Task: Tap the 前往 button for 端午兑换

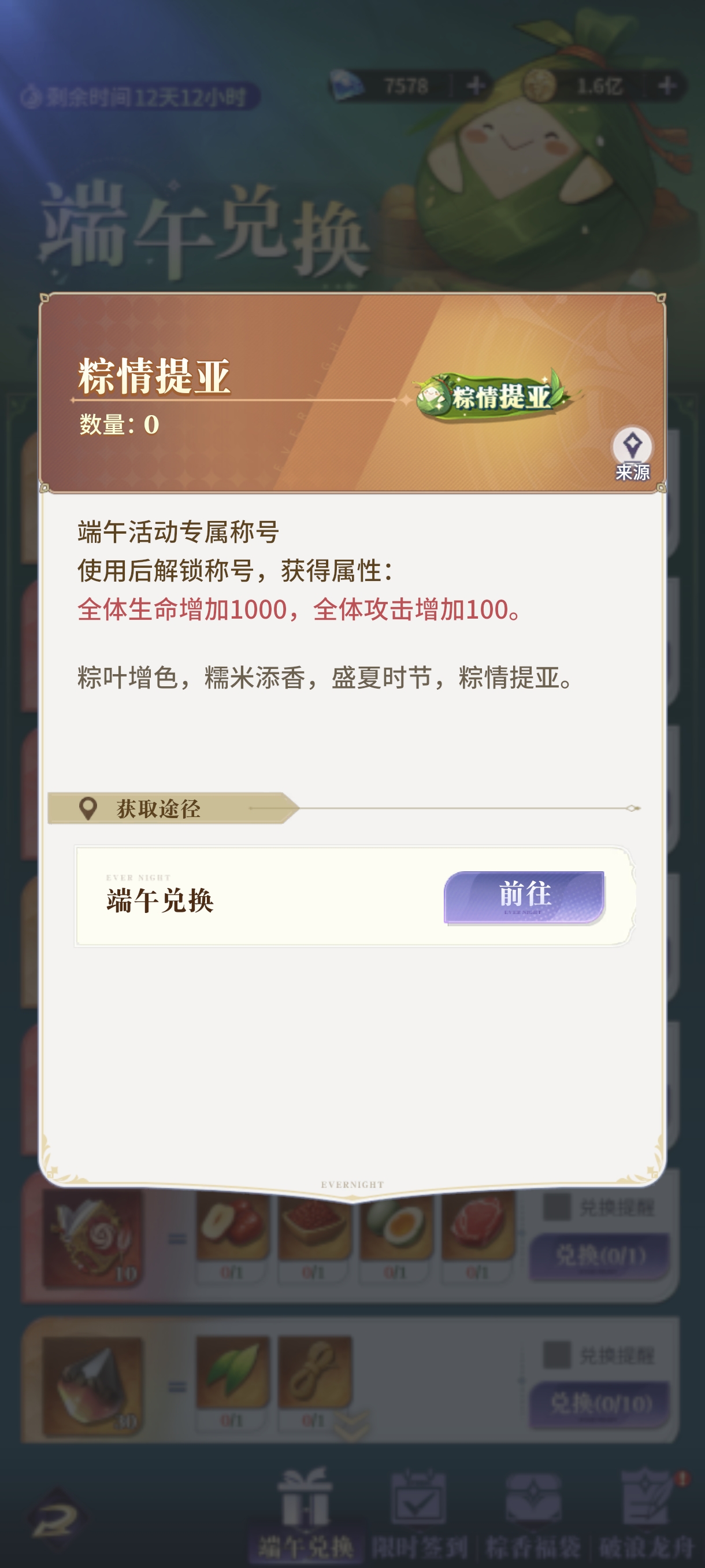Action: click(524, 897)
